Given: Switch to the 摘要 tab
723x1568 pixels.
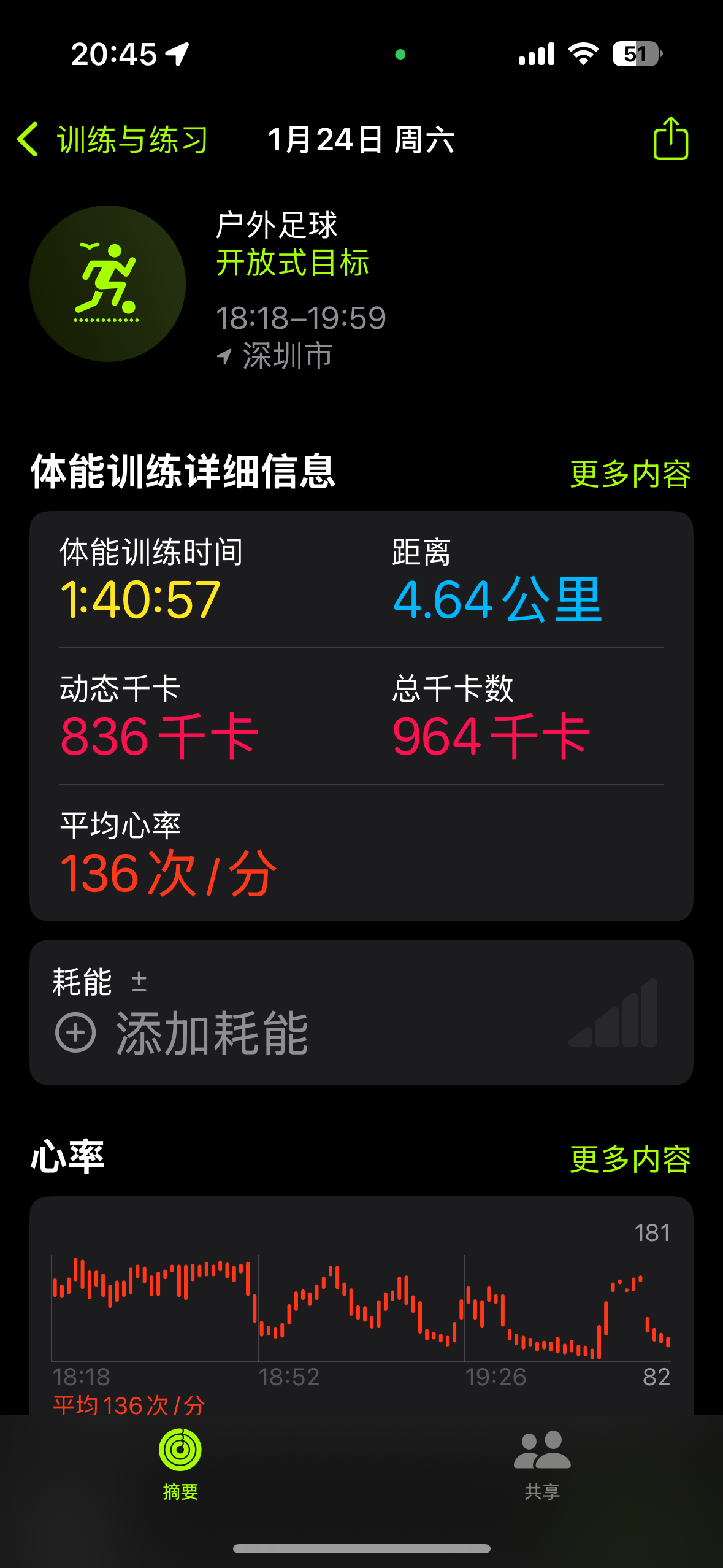Looking at the screenshot, I should [180, 1464].
